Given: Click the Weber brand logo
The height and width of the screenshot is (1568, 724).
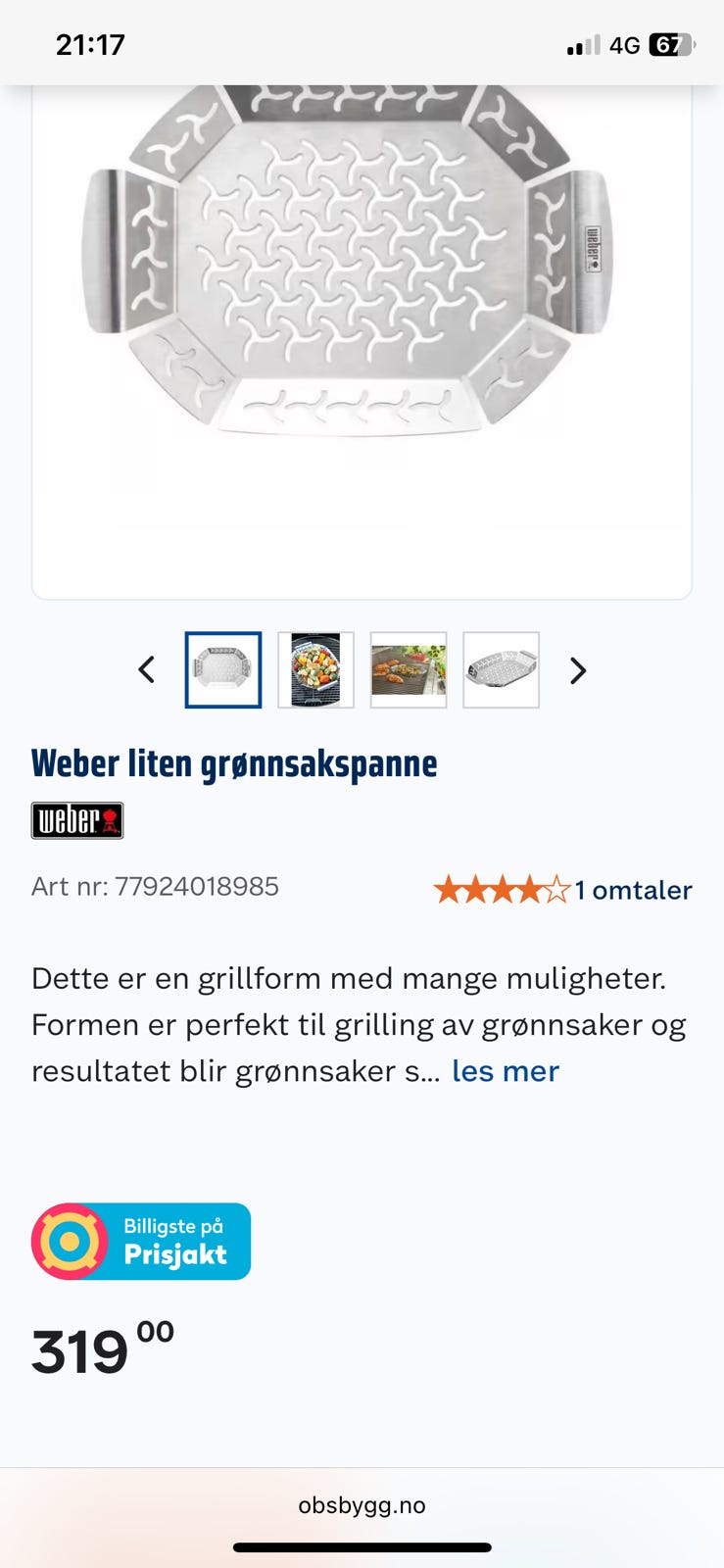Looking at the screenshot, I should (76, 821).
